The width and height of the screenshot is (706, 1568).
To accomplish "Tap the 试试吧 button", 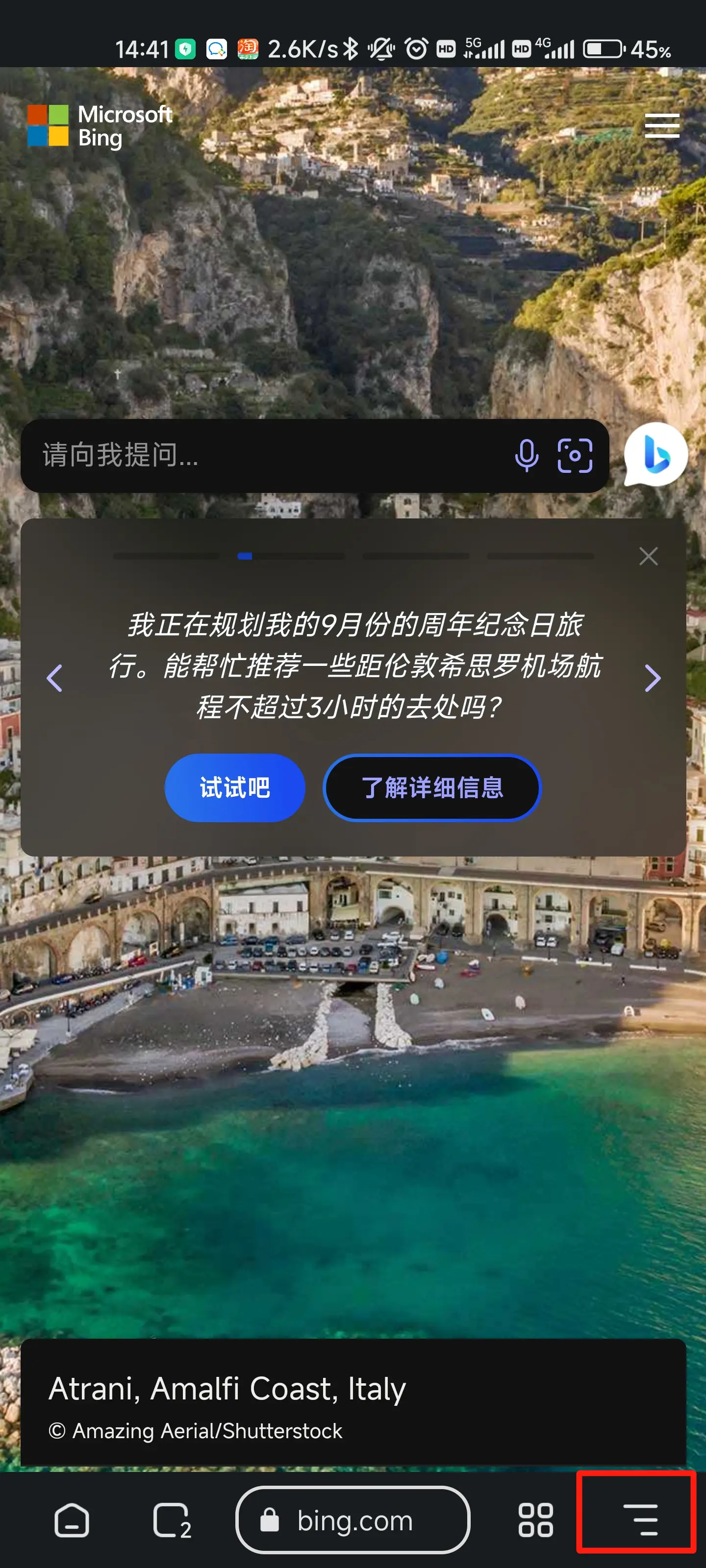I will point(234,787).
